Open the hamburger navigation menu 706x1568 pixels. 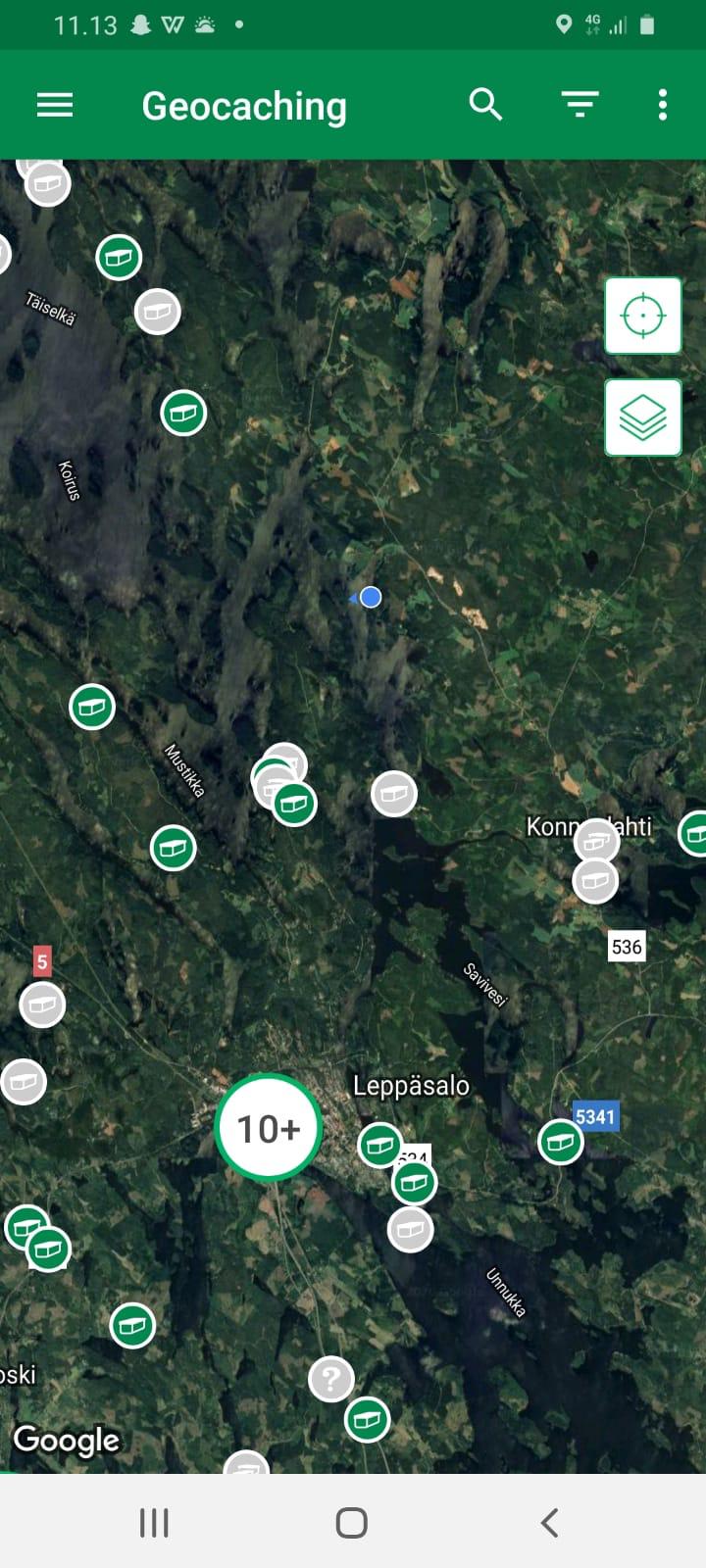[x=55, y=105]
